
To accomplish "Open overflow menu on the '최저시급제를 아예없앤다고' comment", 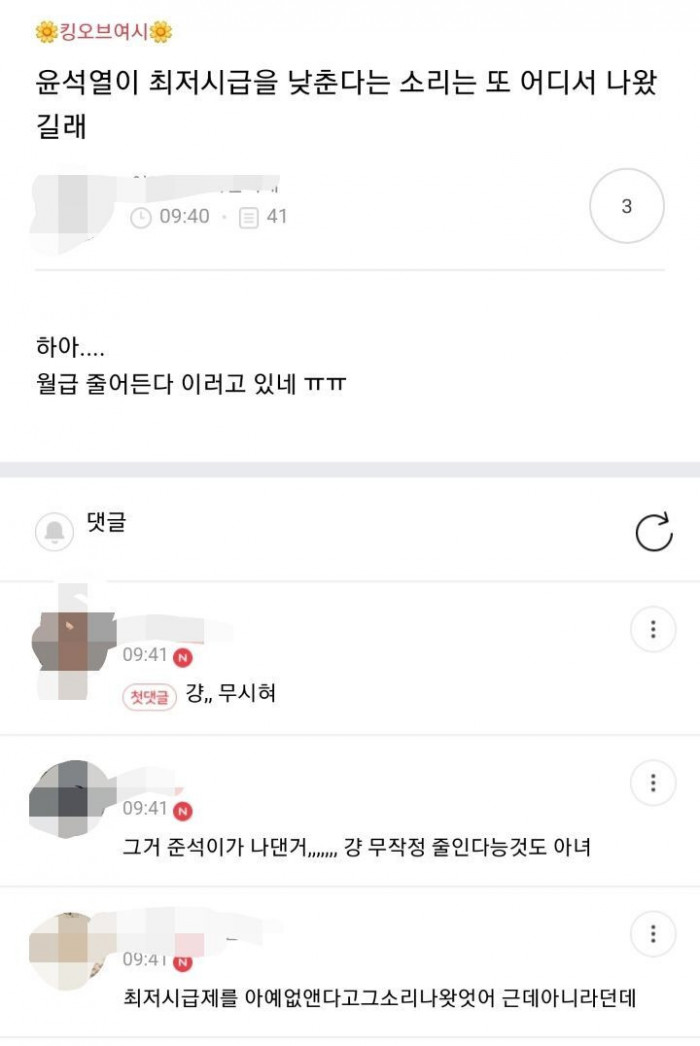I will point(653,935).
